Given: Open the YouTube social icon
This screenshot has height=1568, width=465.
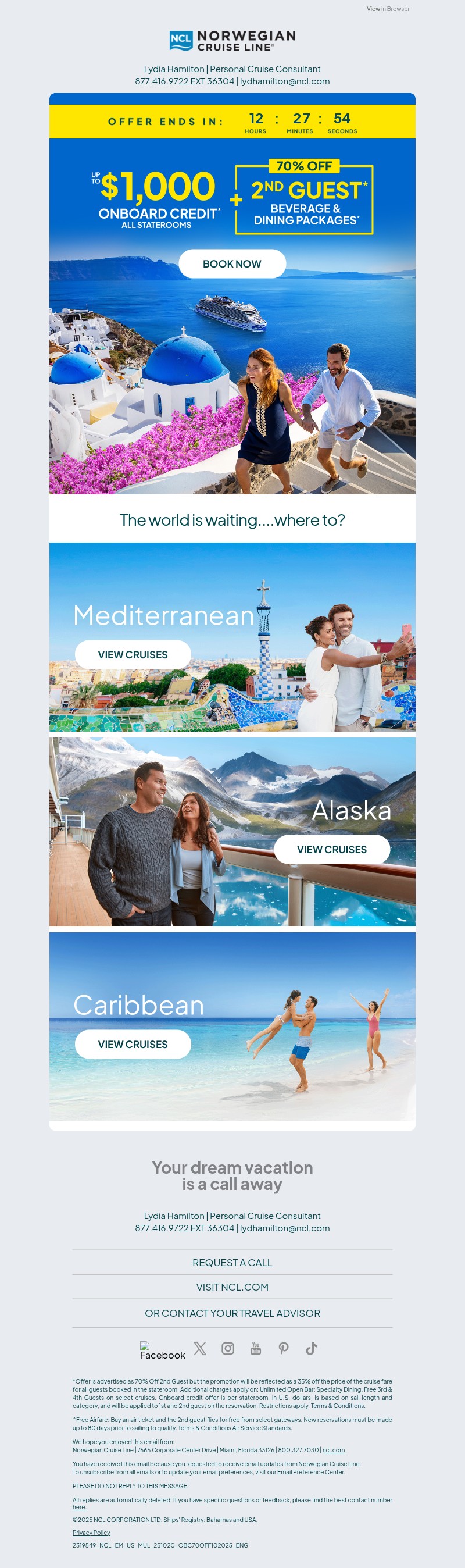Looking at the screenshot, I should click(256, 1348).
